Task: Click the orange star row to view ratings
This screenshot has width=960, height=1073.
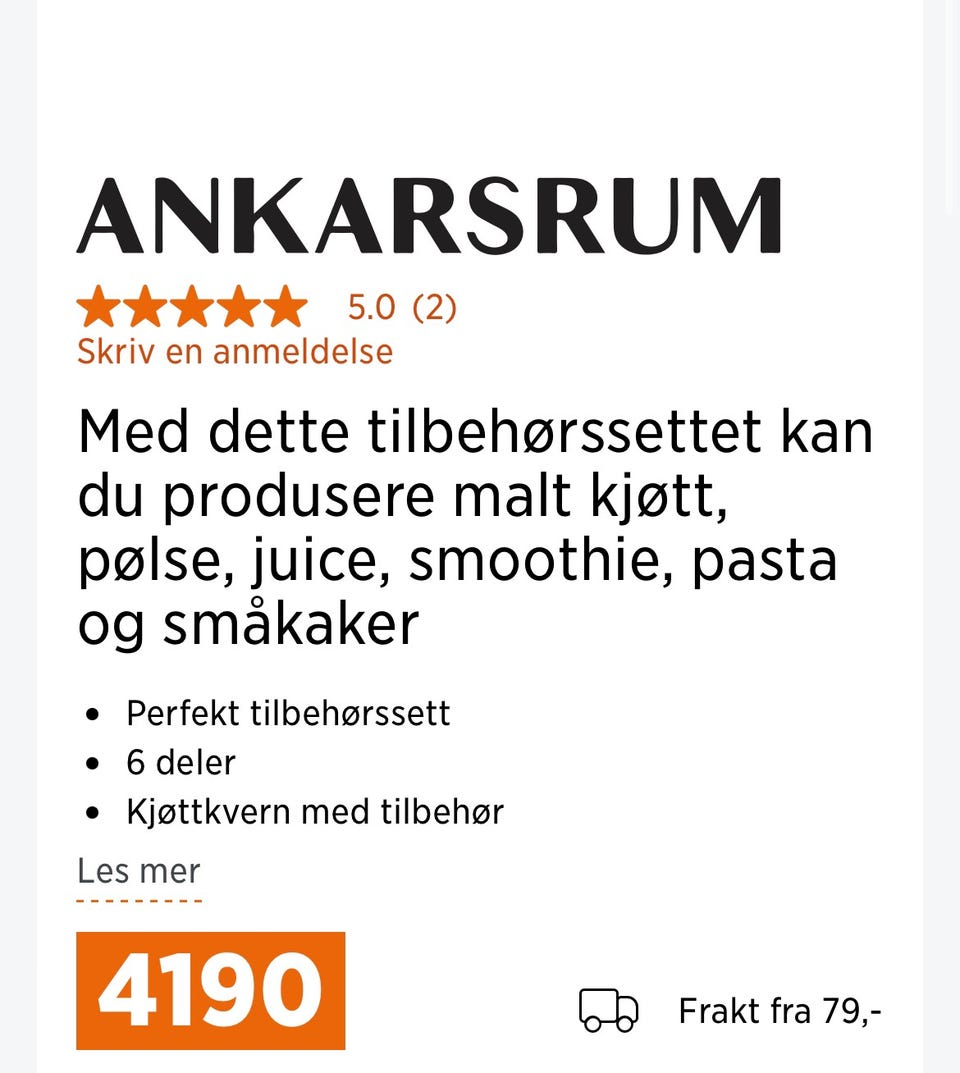Action: click(193, 306)
